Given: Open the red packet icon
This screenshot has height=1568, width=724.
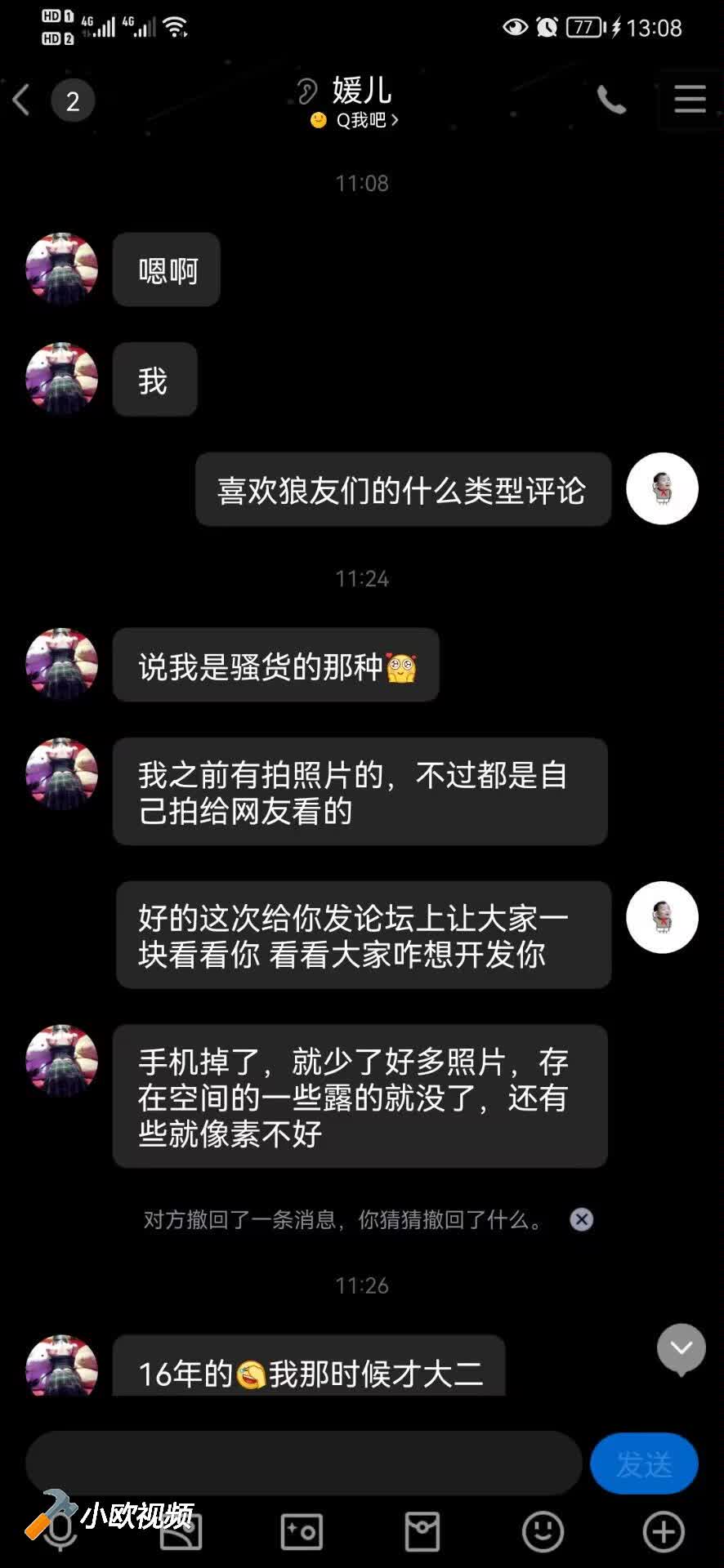Looking at the screenshot, I should click(x=422, y=1531).
